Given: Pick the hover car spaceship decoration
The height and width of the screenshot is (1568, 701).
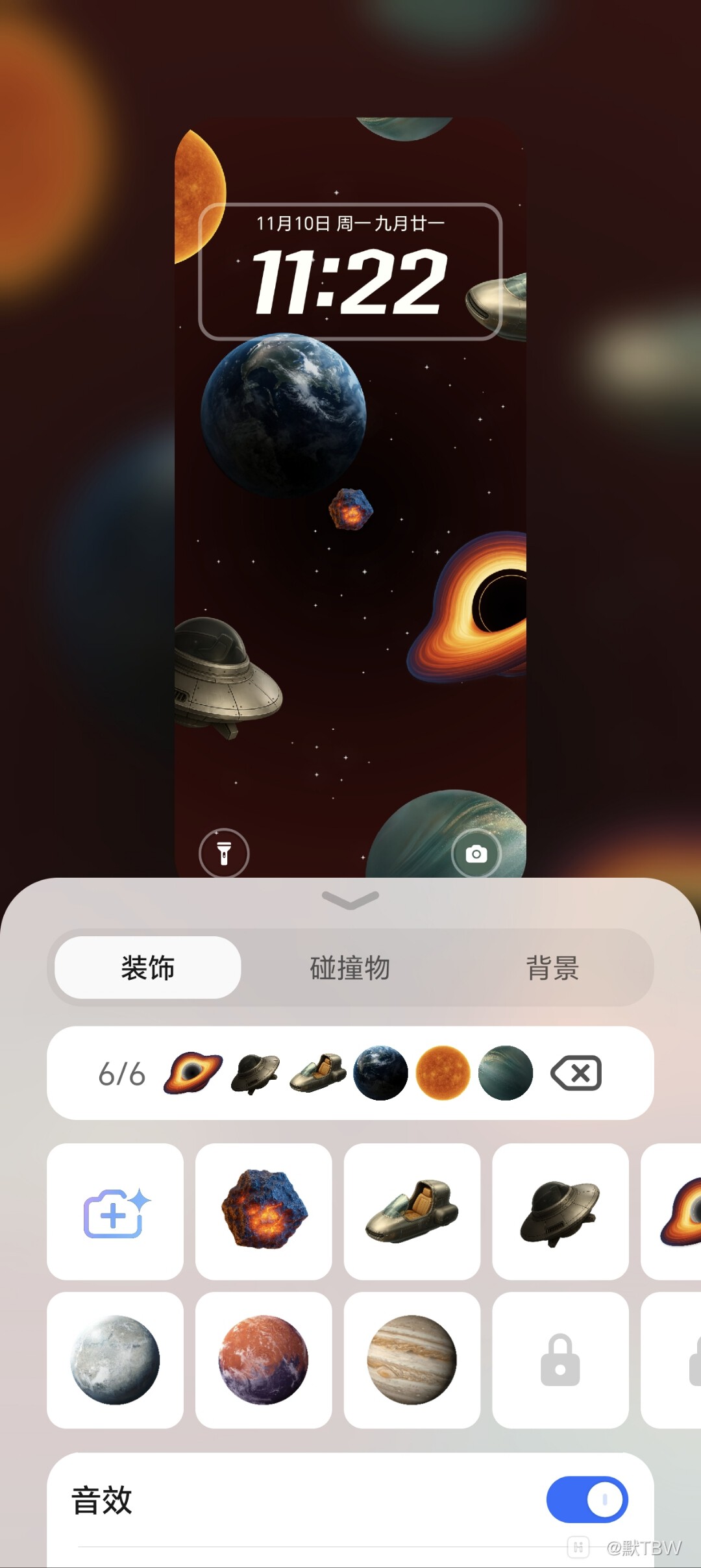Looking at the screenshot, I should tap(412, 1212).
